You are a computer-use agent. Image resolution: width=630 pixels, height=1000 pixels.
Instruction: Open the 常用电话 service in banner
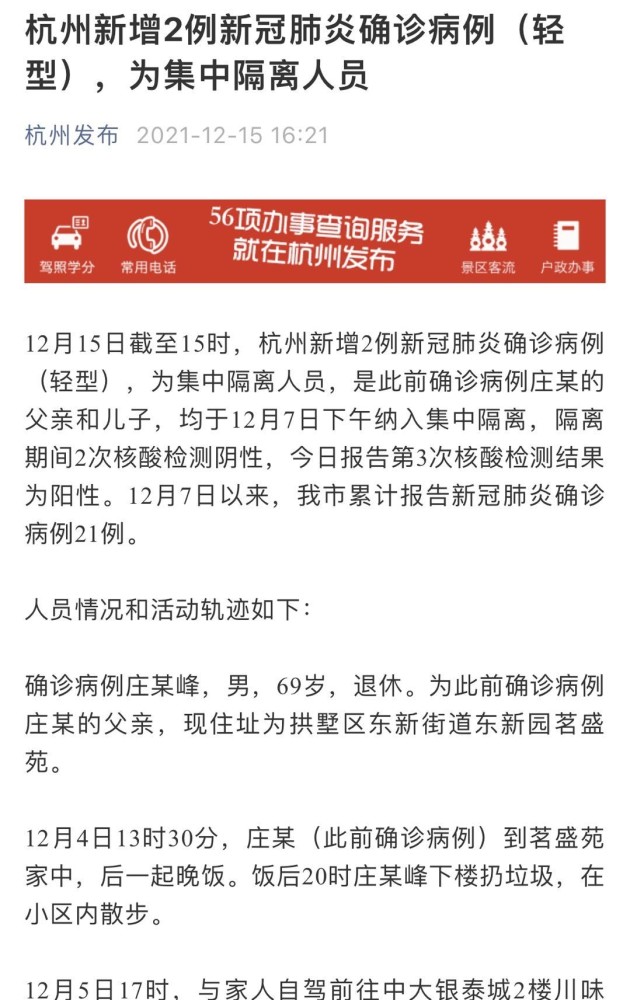click(148, 245)
